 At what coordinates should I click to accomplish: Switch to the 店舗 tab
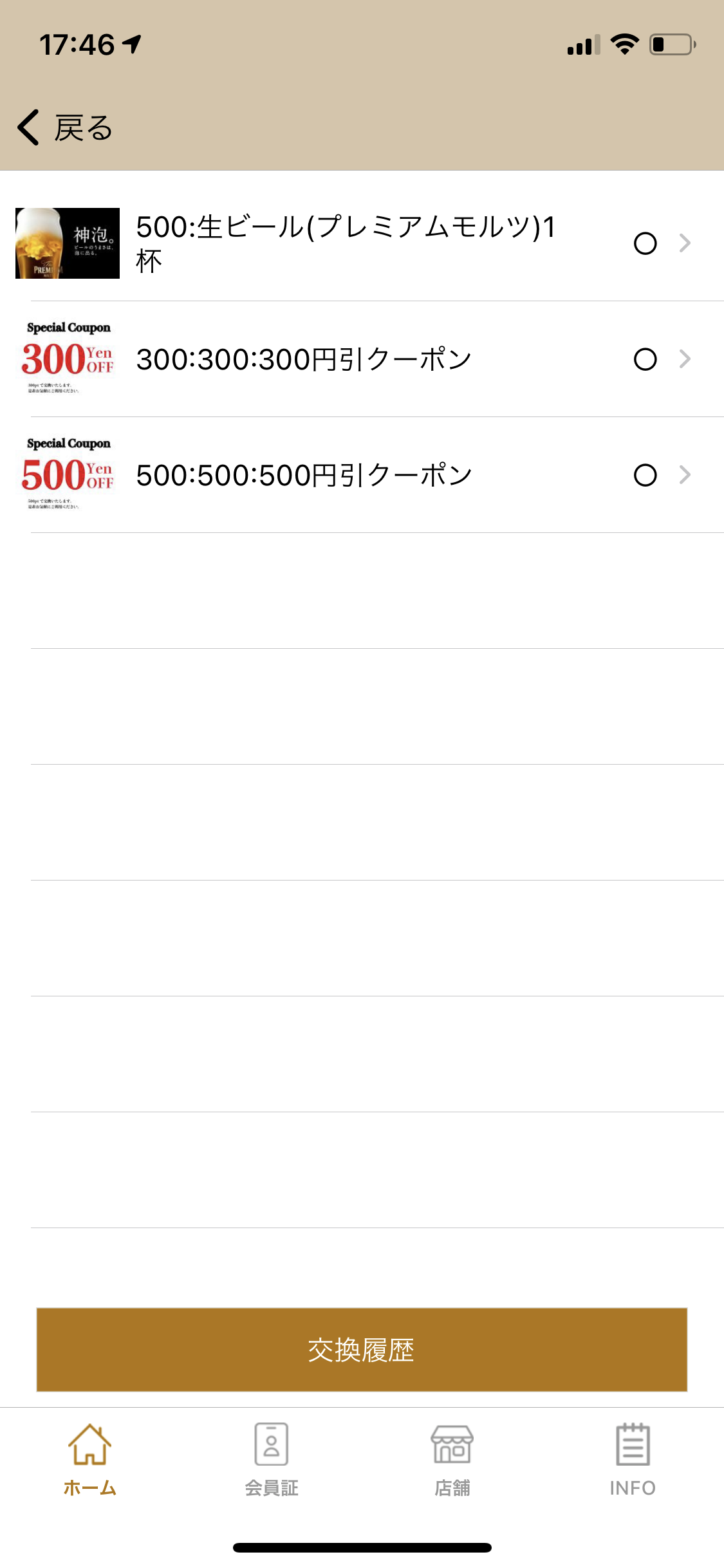click(452, 1460)
